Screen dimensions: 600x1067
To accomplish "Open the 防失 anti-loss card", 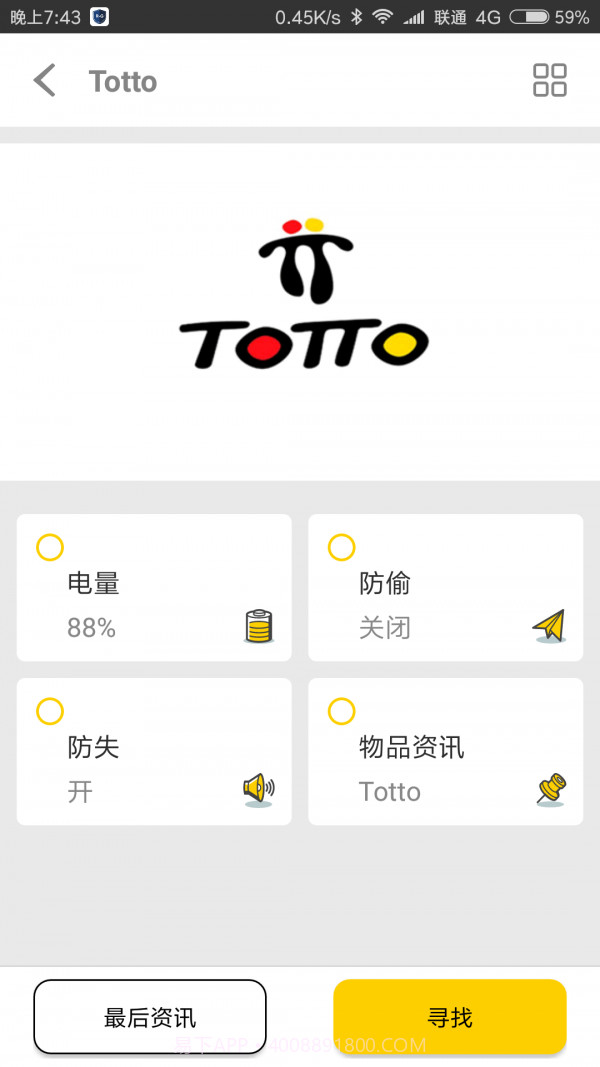I will tap(154, 752).
